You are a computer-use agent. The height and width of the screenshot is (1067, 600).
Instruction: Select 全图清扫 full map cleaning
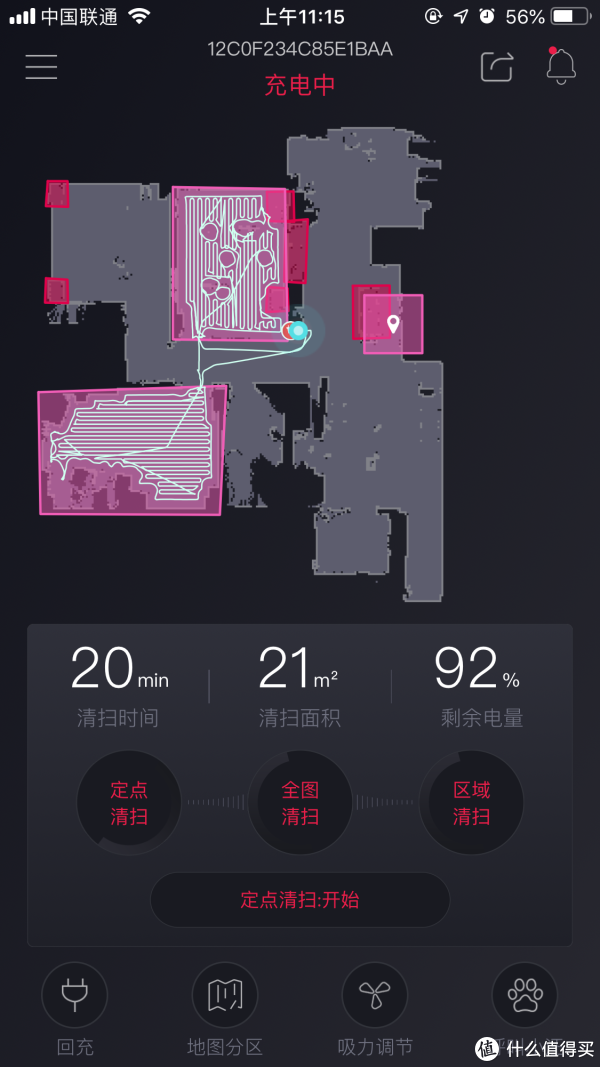point(300,803)
